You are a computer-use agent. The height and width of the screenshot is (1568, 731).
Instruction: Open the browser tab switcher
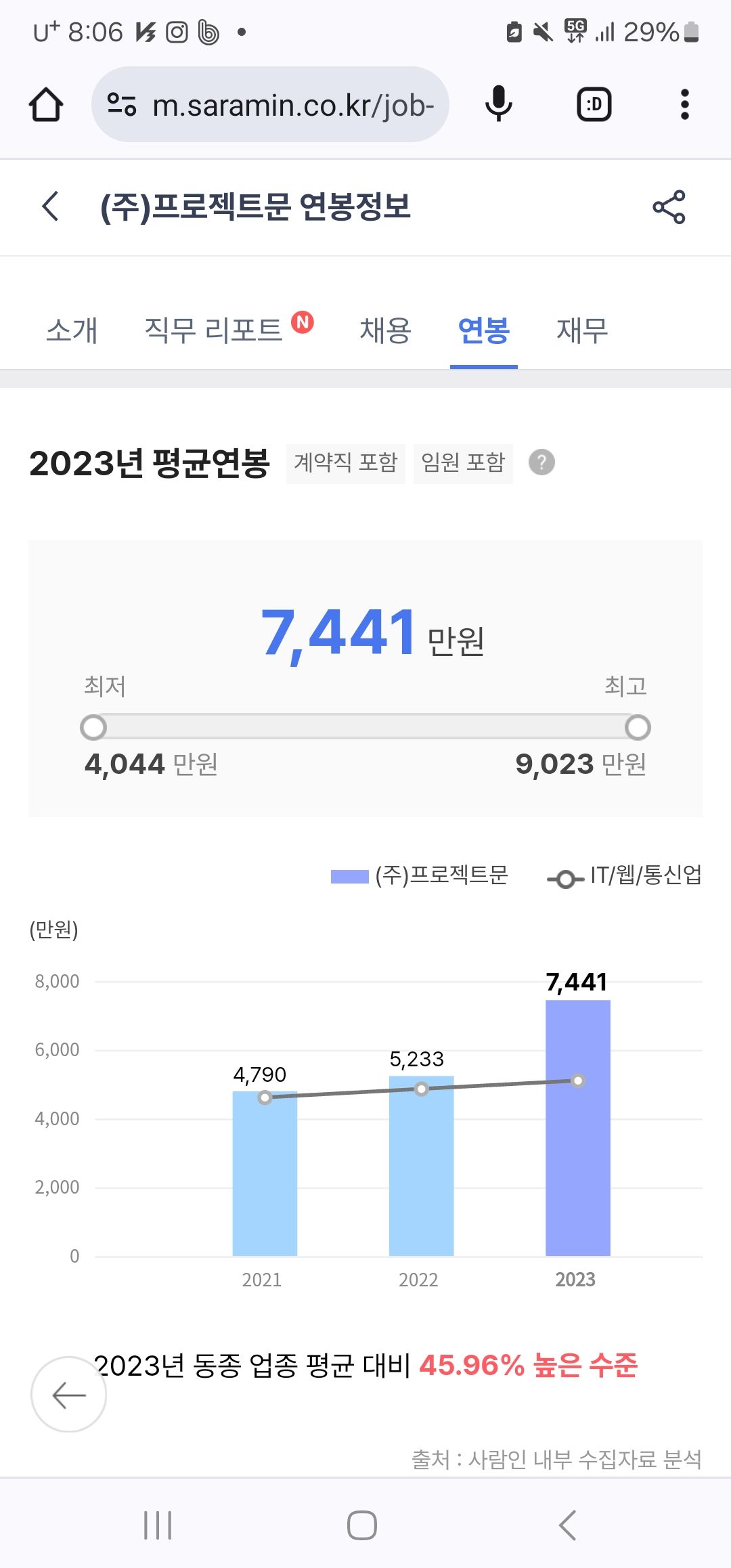pos(594,105)
